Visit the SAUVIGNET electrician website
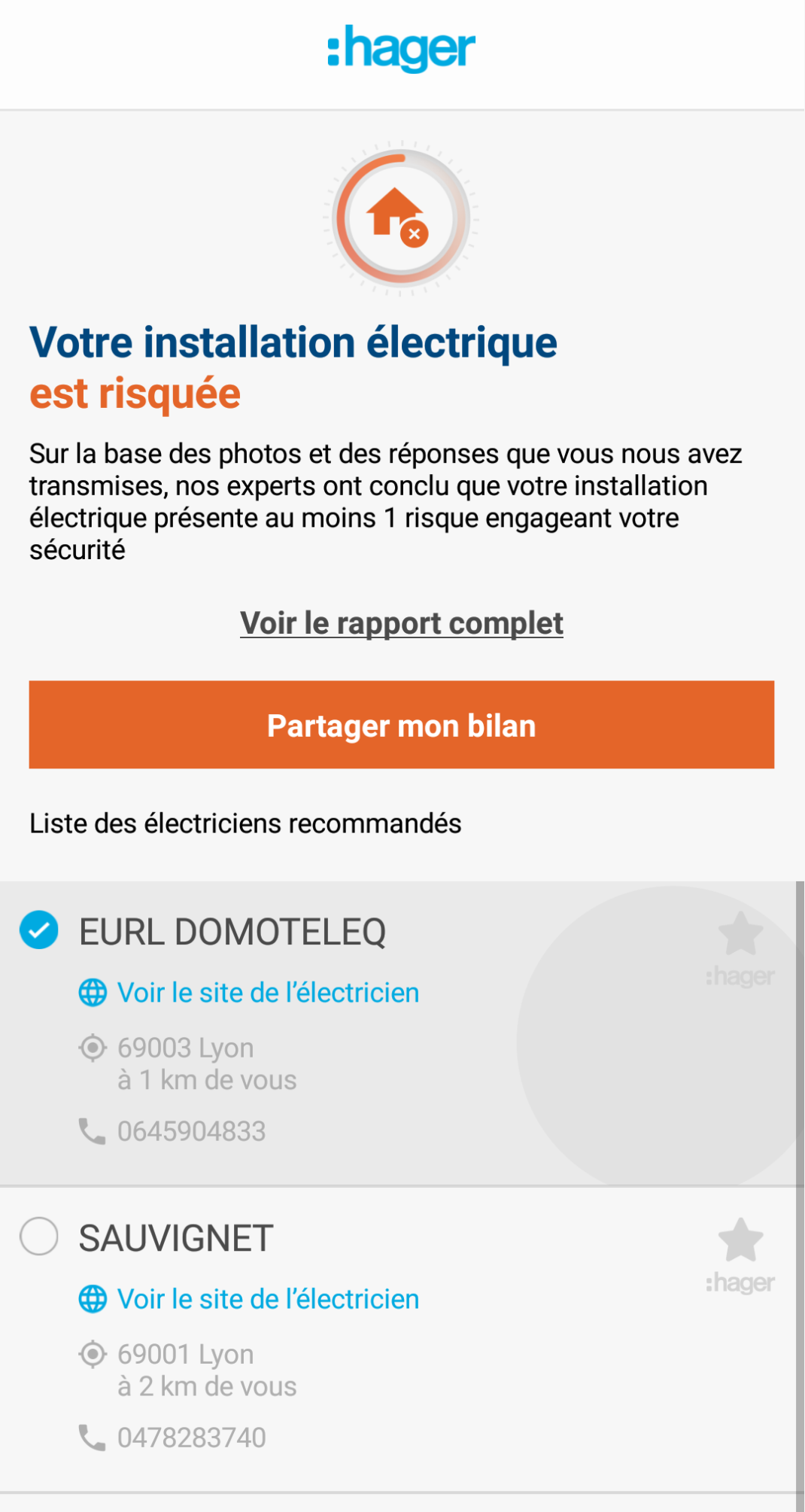The width and height of the screenshot is (805, 1512). [266, 1298]
